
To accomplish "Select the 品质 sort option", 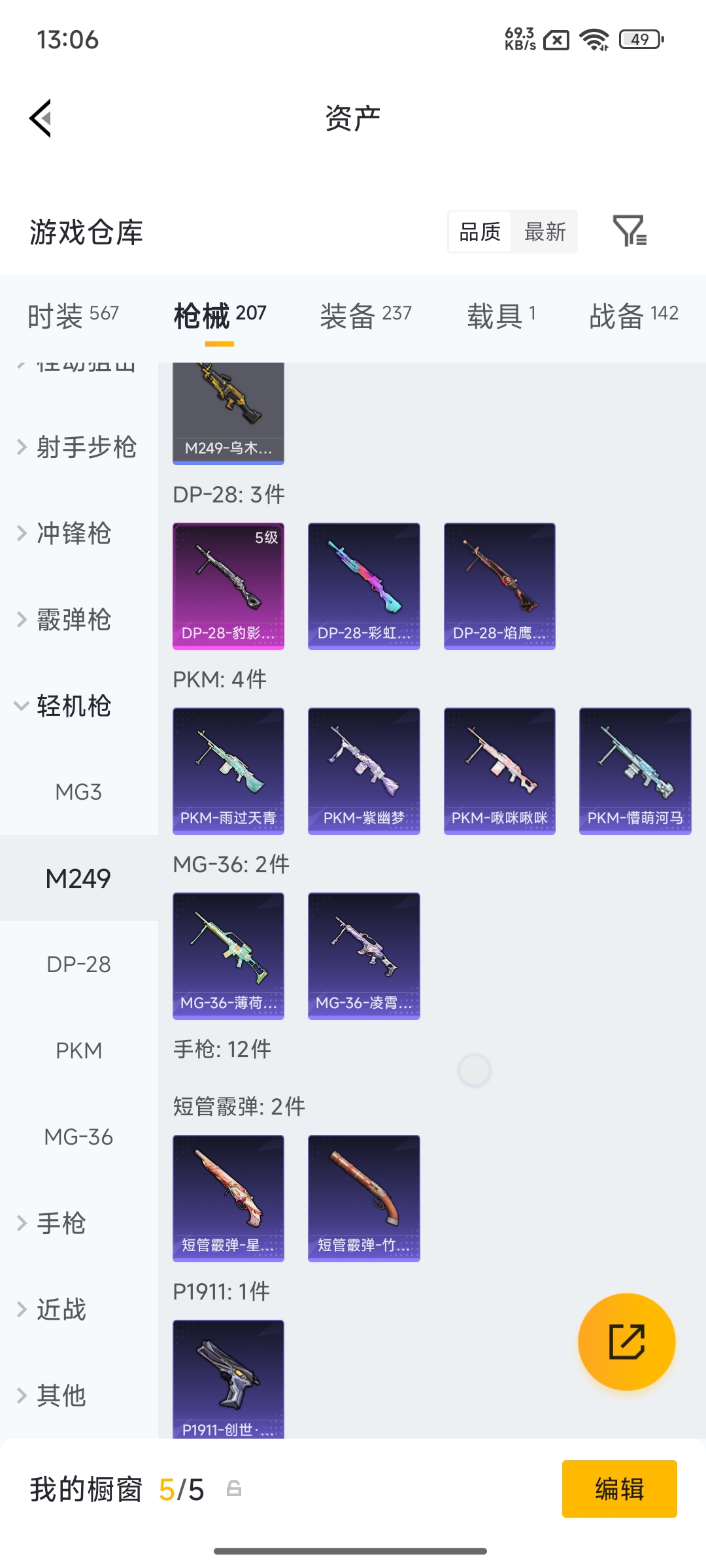I will point(480,232).
